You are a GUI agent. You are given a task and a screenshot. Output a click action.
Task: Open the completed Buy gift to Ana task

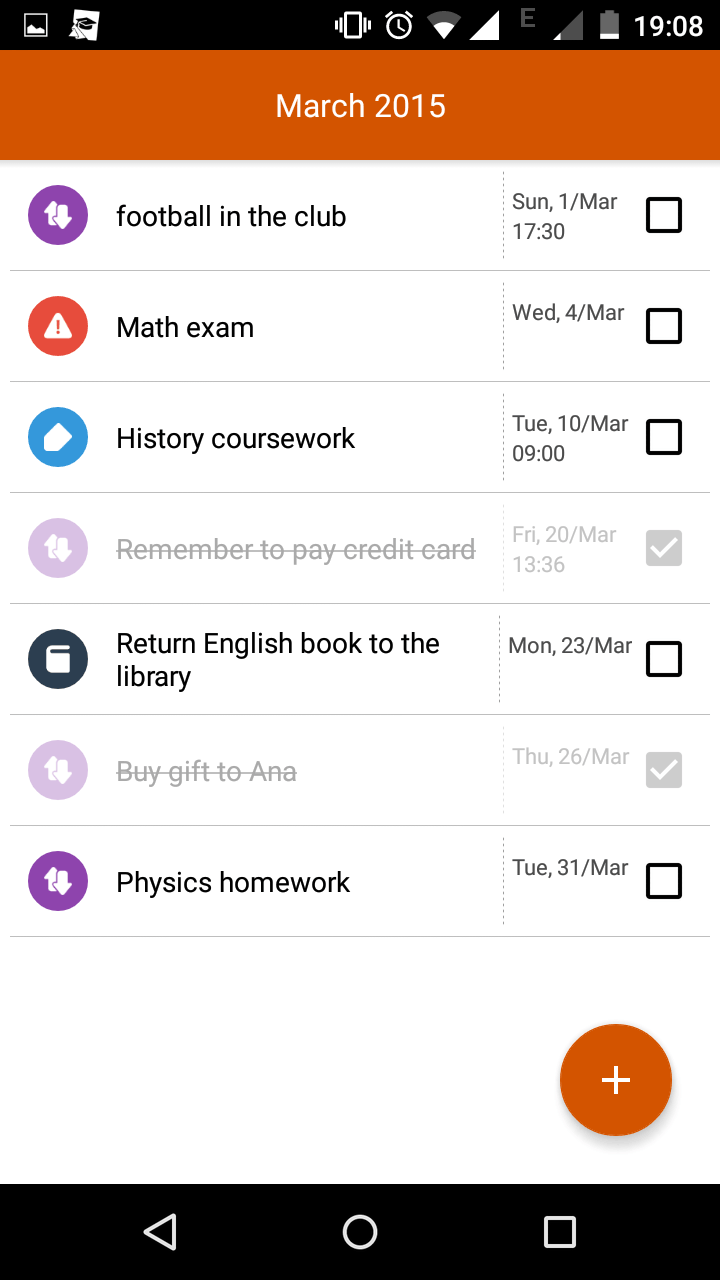[206, 772]
